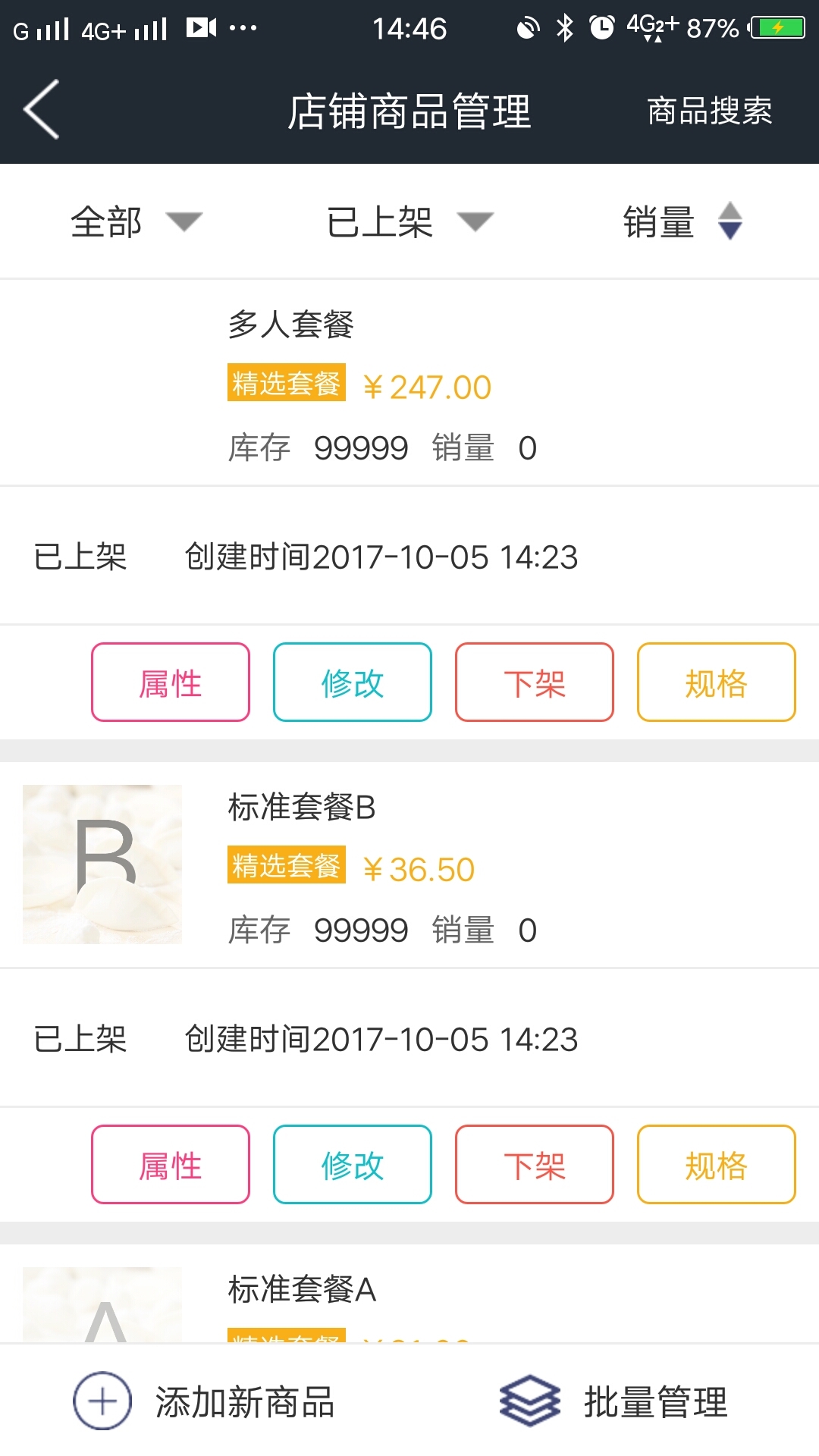
Task: Open the 标准套餐B product image
Action: (x=102, y=864)
